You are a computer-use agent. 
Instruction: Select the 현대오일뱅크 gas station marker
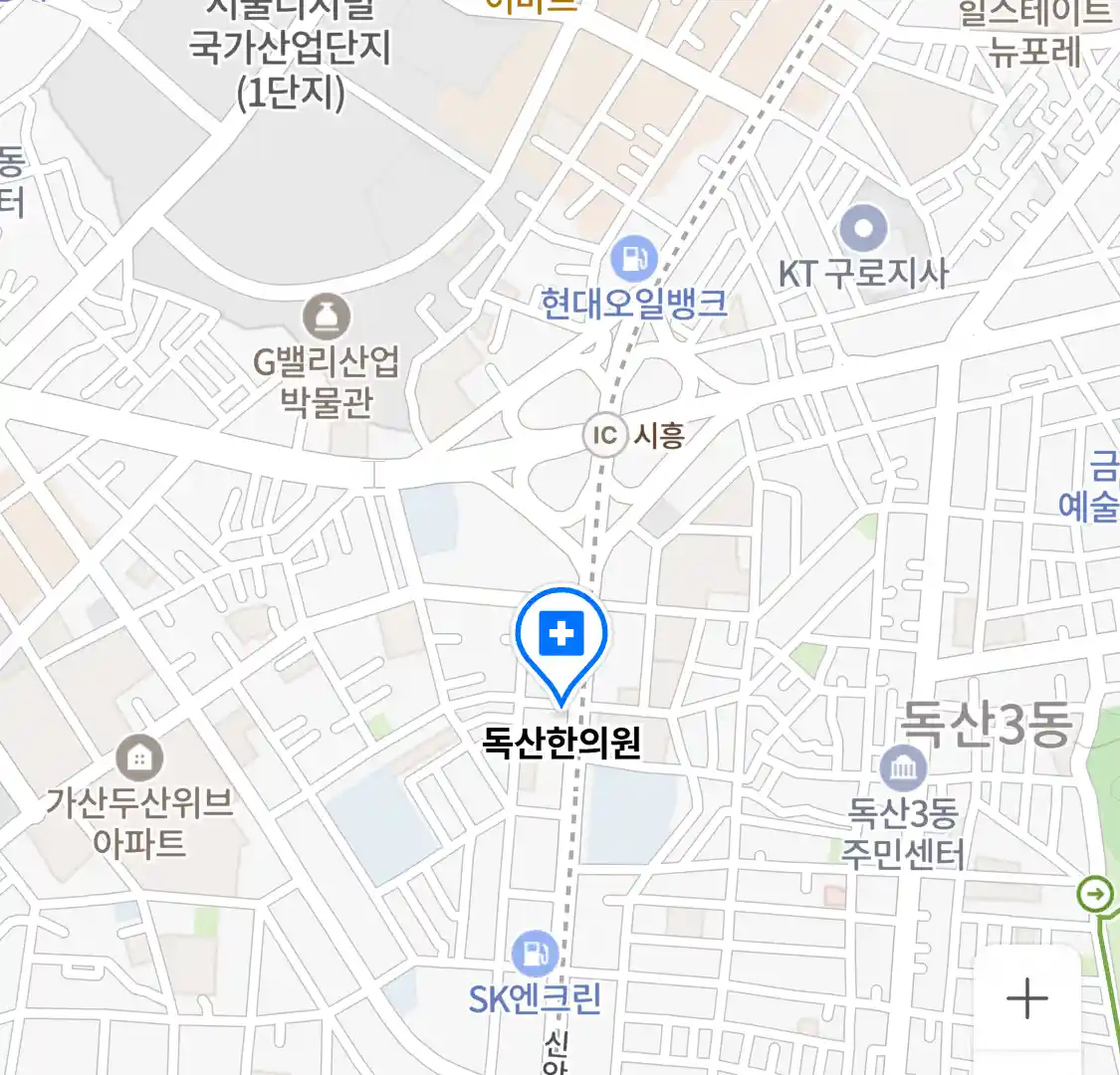pos(633,260)
